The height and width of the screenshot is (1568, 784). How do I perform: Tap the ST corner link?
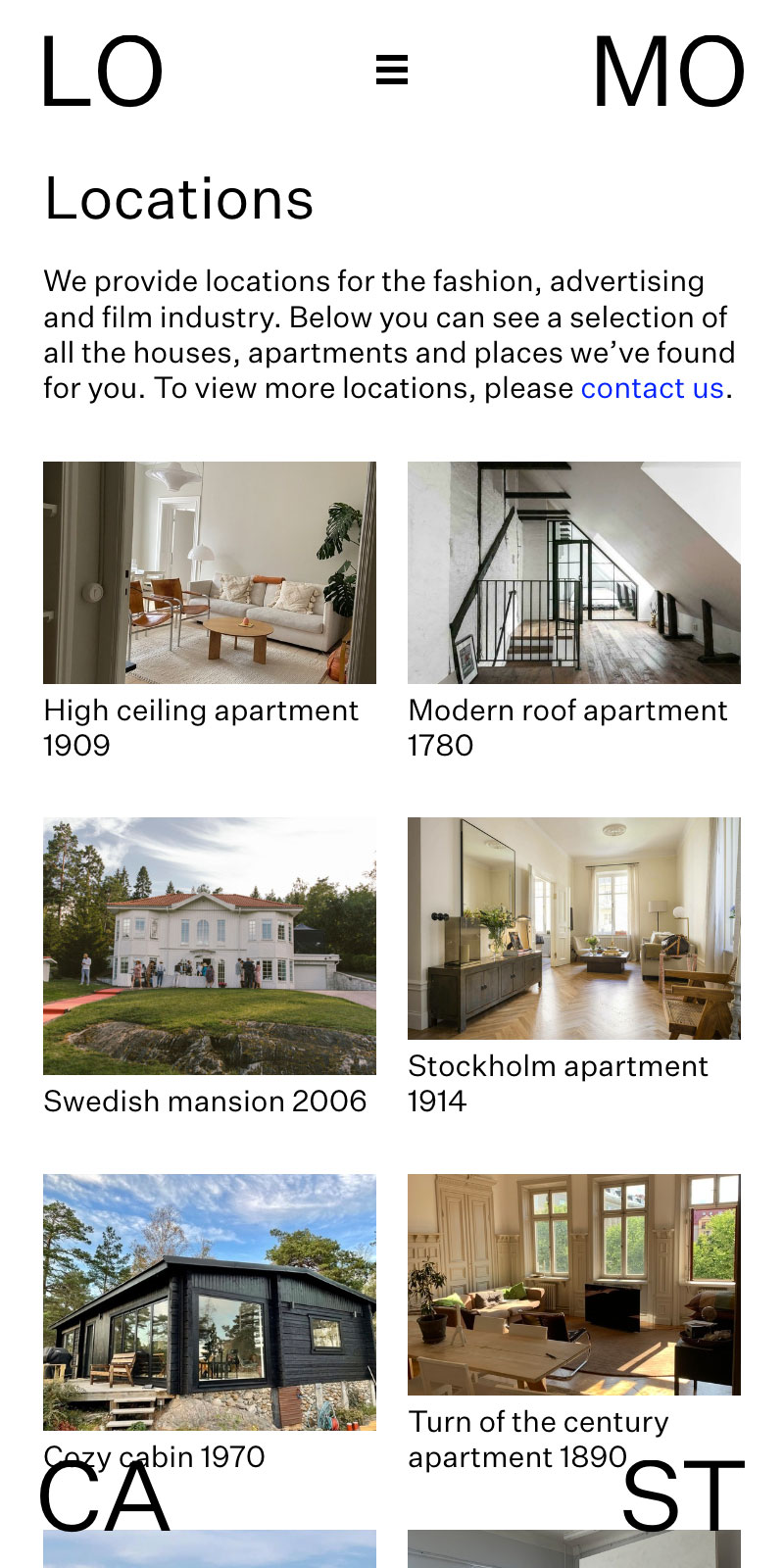pos(683,1497)
